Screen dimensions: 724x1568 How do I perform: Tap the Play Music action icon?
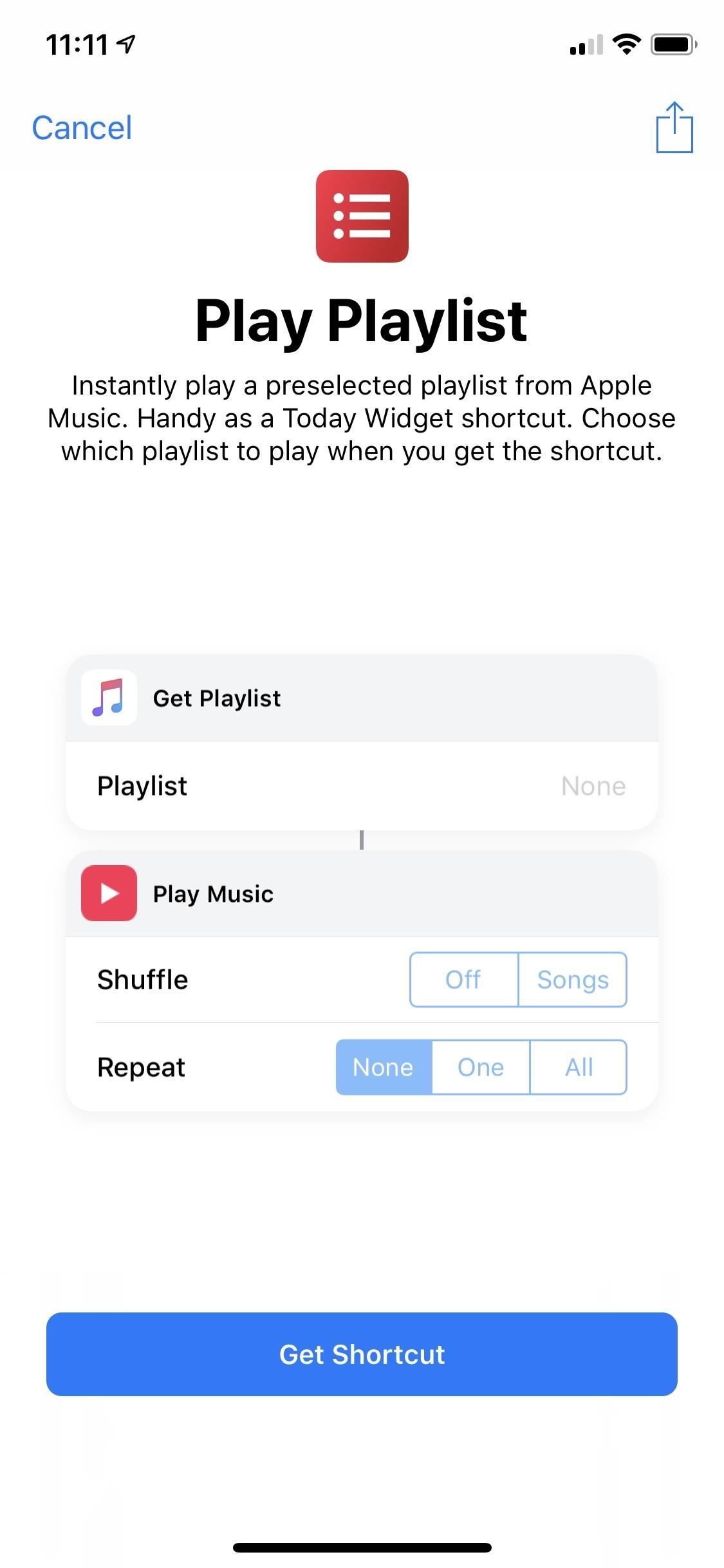click(108, 893)
